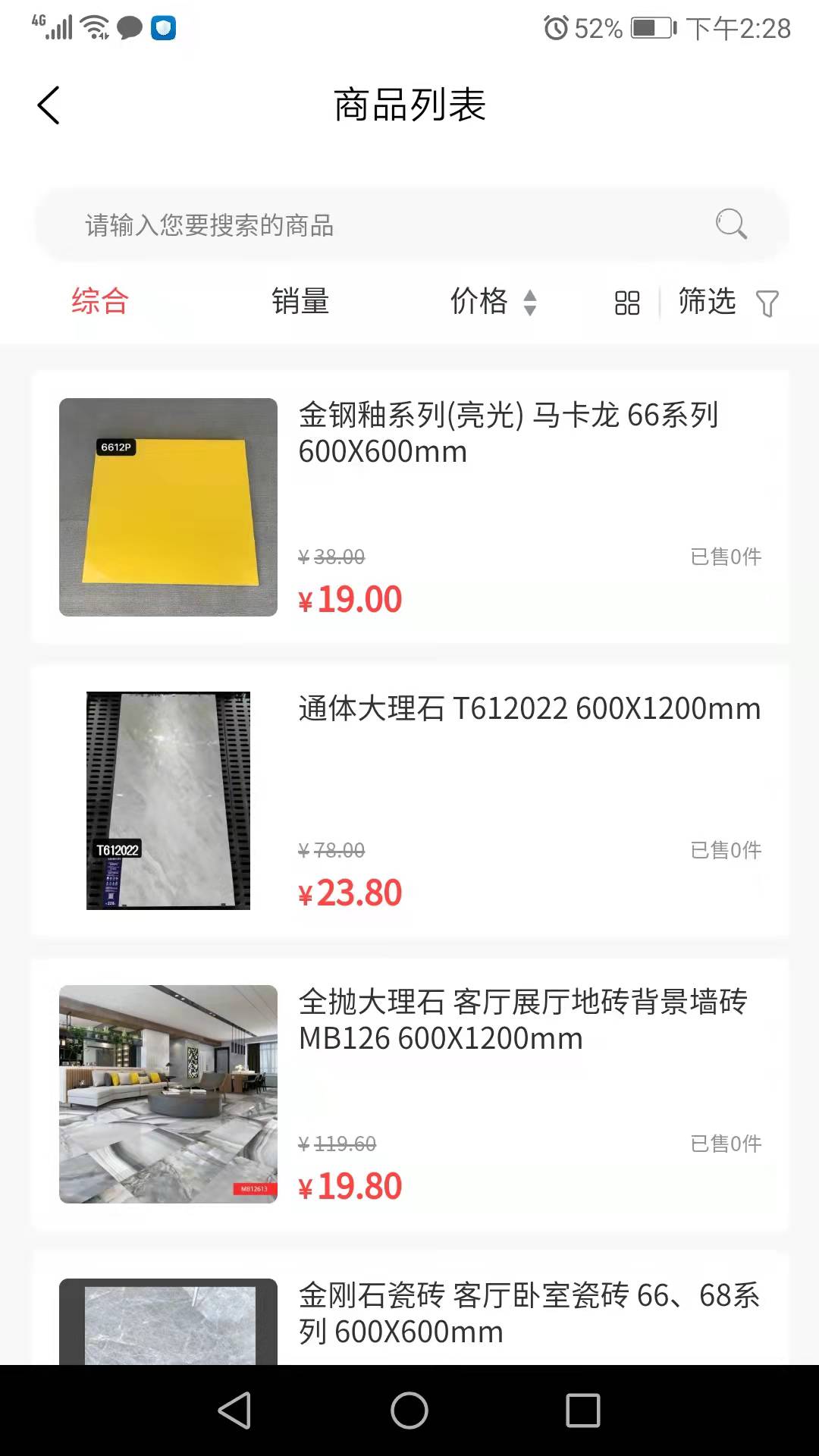Screen dimensions: 819x1456
Task: Sort products by 价格
Action: [x=493, y=301]
